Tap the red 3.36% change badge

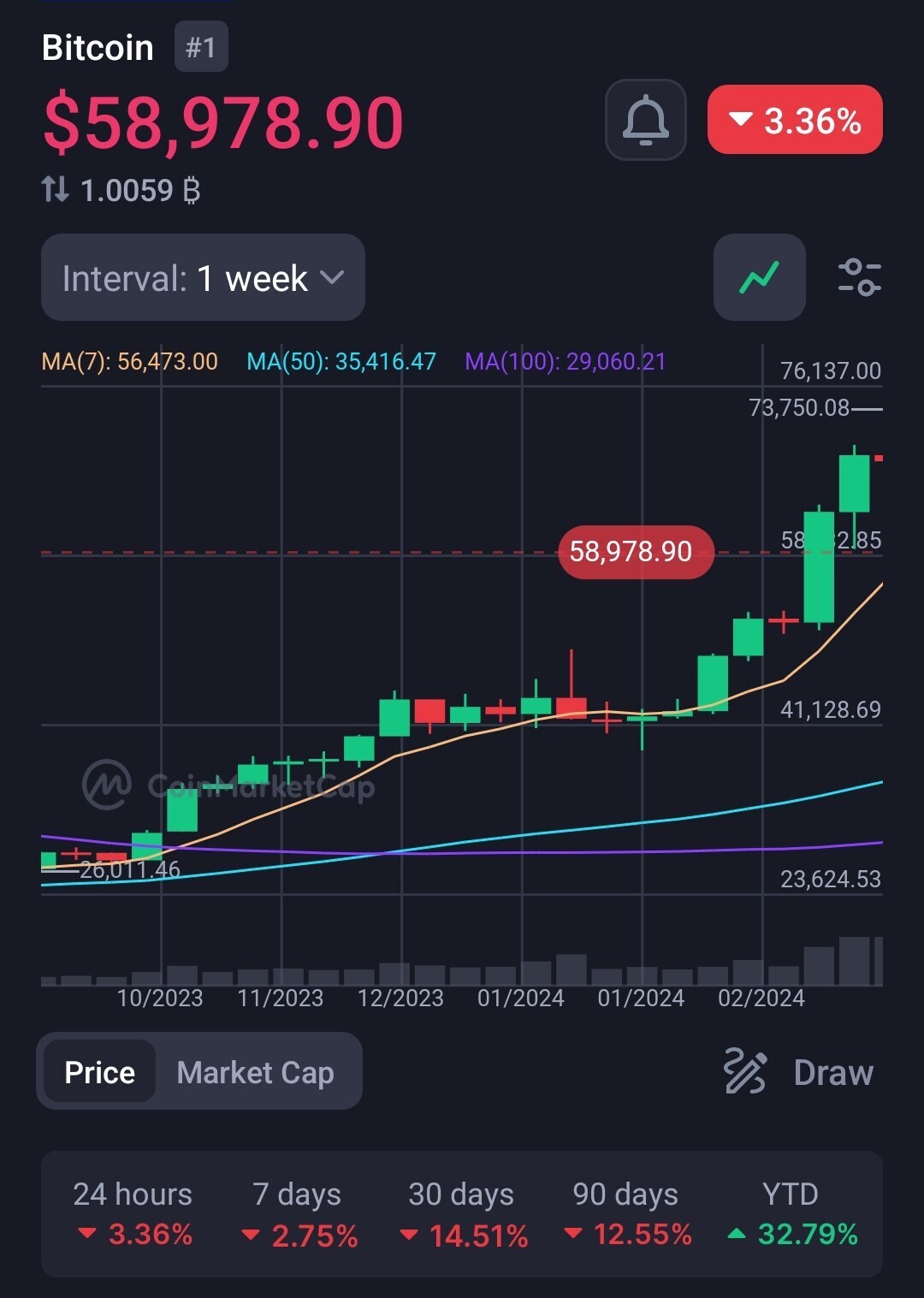click(795, 120)
